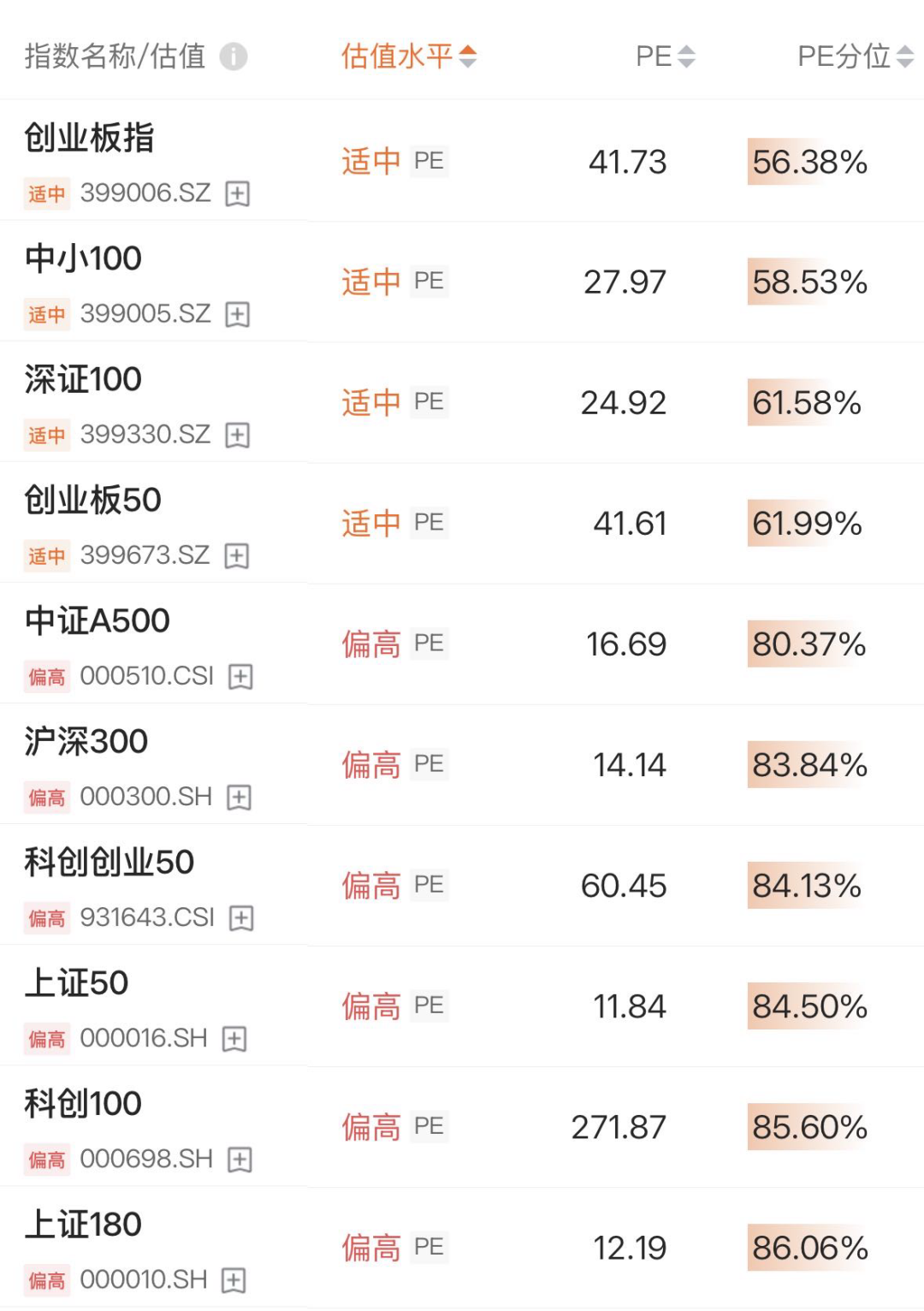Add 沪深300 using its plus icon
The width and height of the screenshot is (924, 1311).
tap(239, 798)
